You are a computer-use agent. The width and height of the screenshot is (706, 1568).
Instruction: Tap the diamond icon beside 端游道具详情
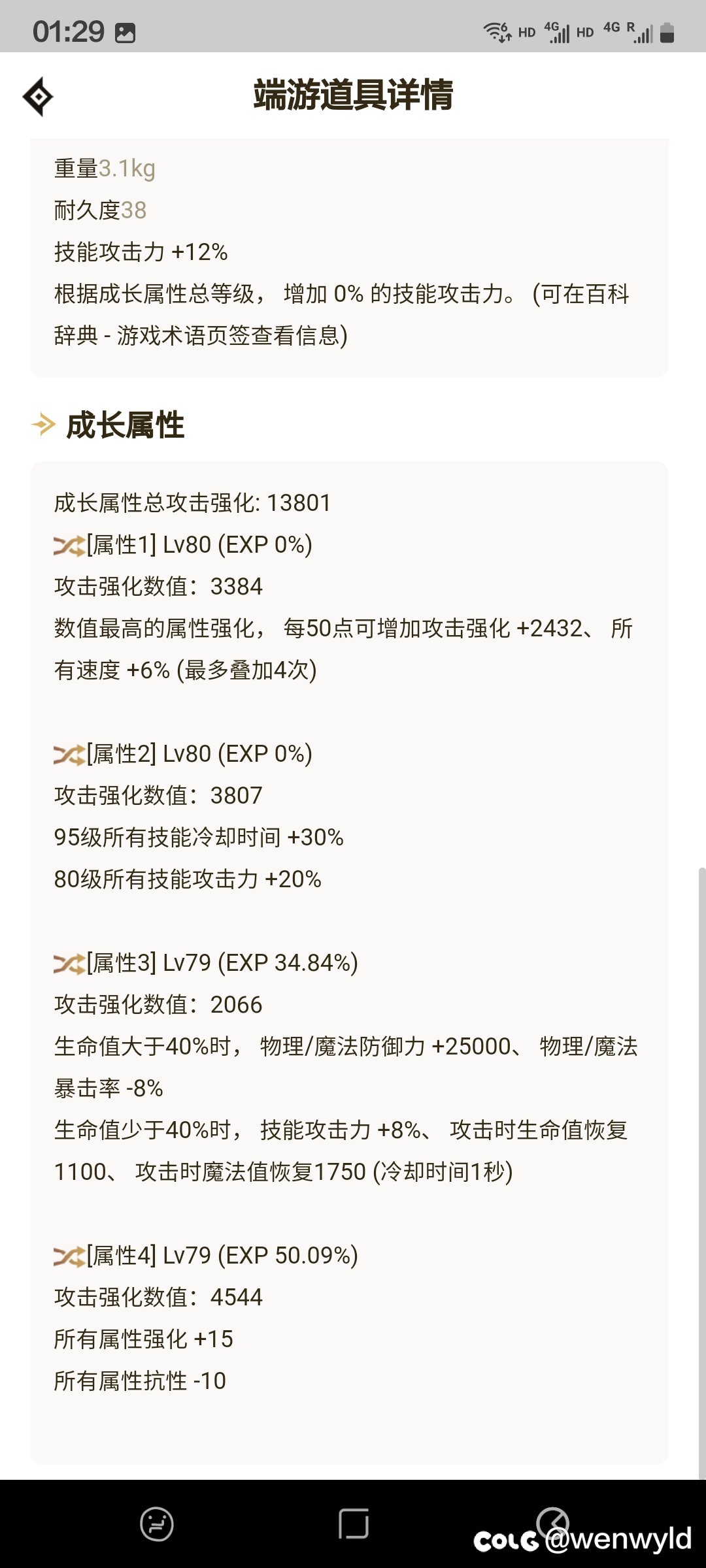click(38, 97)
